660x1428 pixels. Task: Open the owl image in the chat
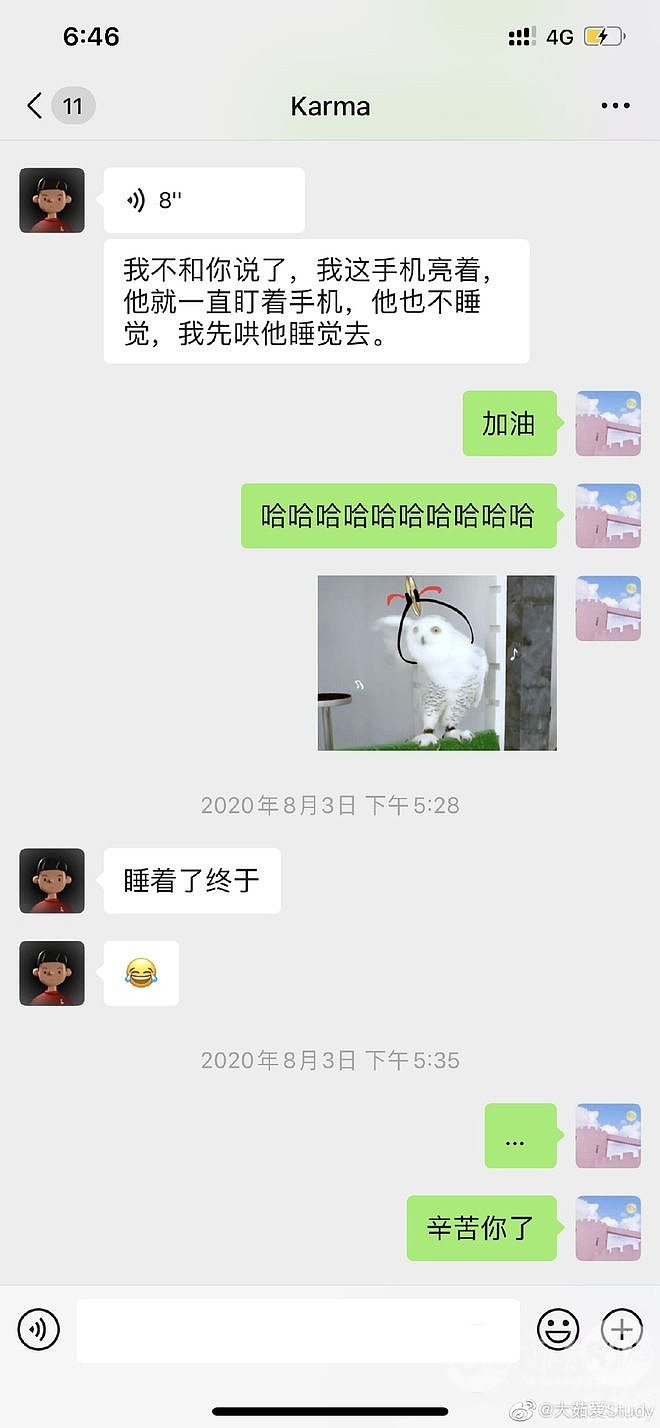coord(437,662)
